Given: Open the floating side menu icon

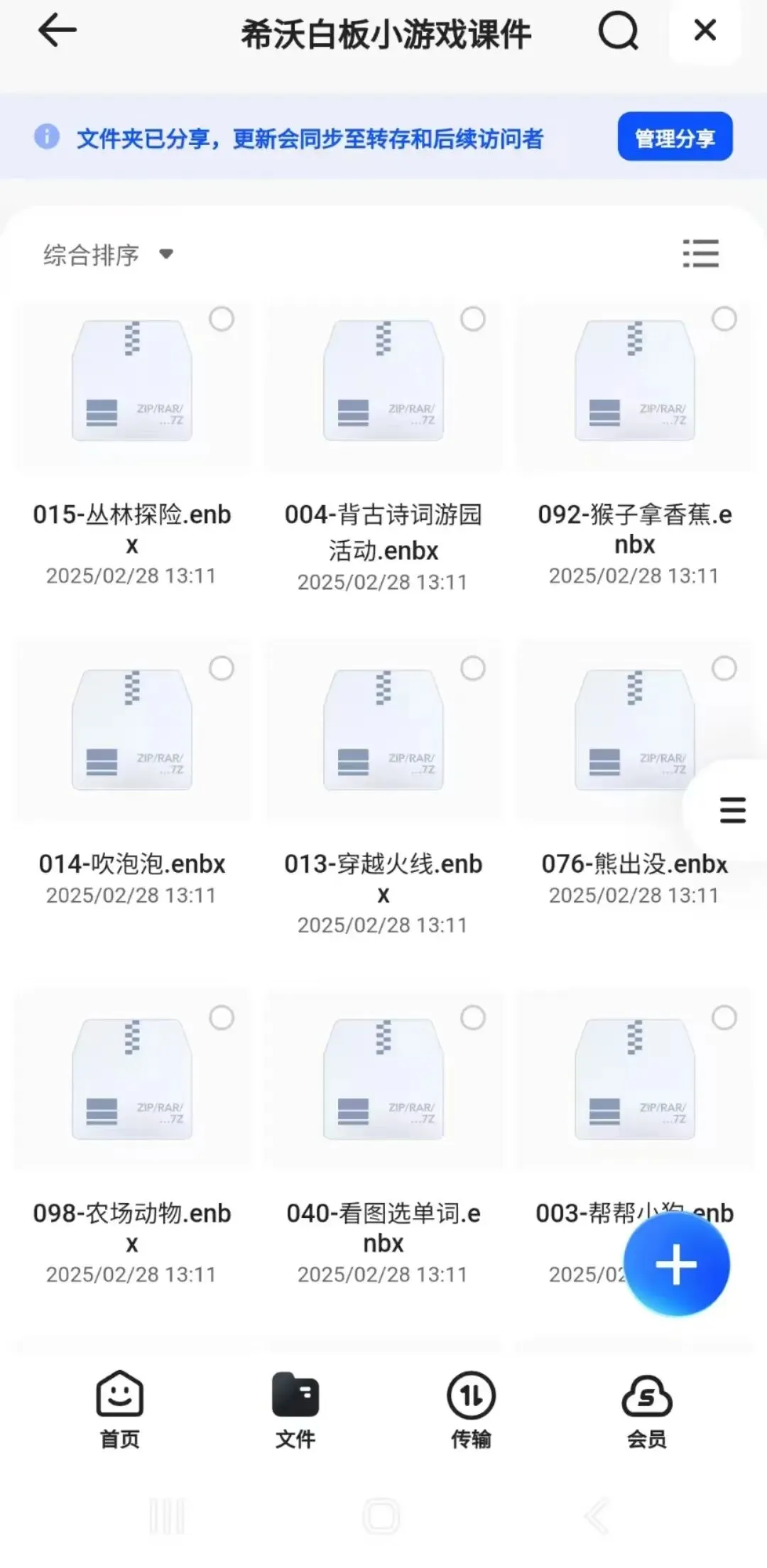Looking at the screenshot, I should click(732, 810).
